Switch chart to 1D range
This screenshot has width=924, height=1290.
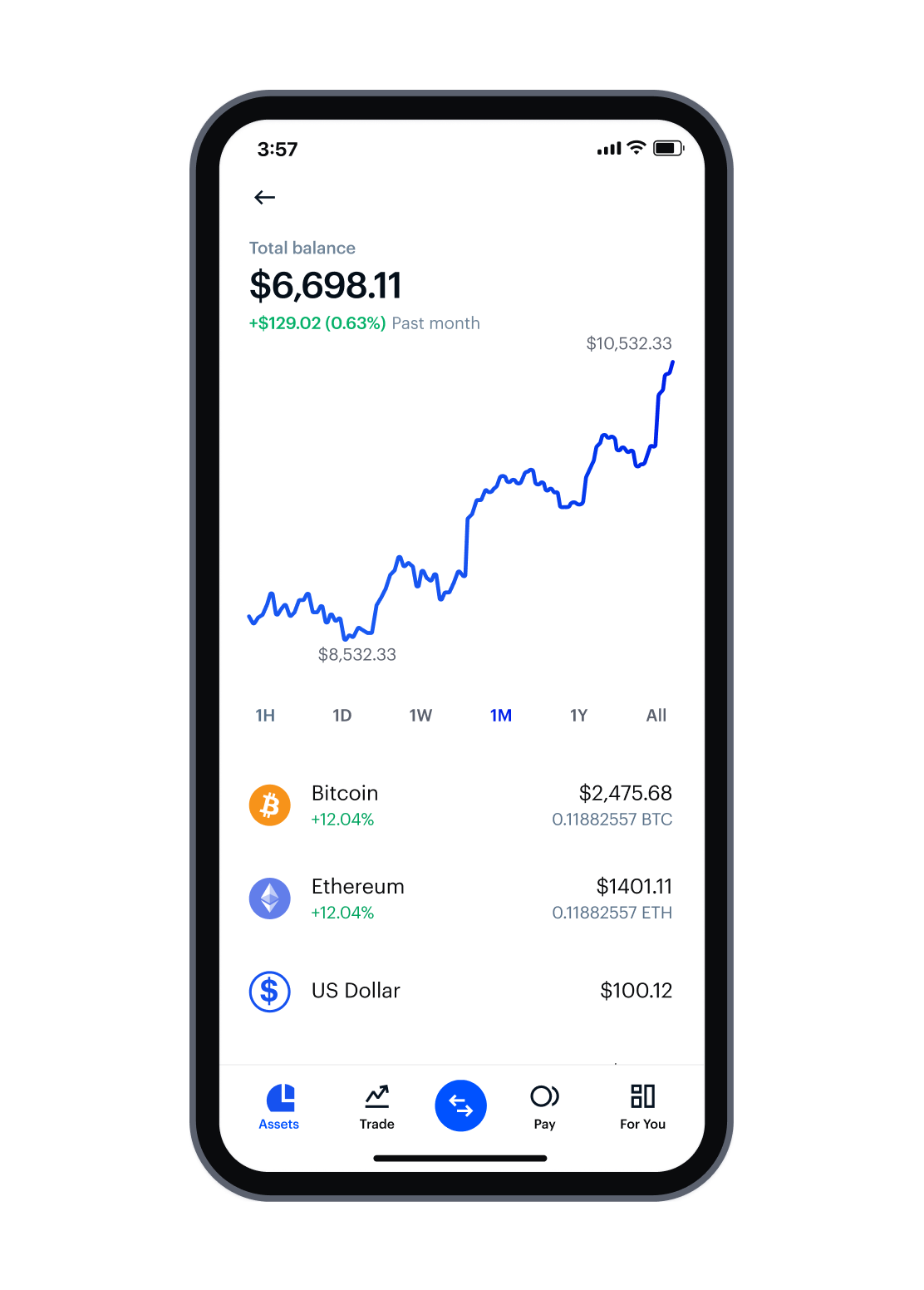point(342,716)
